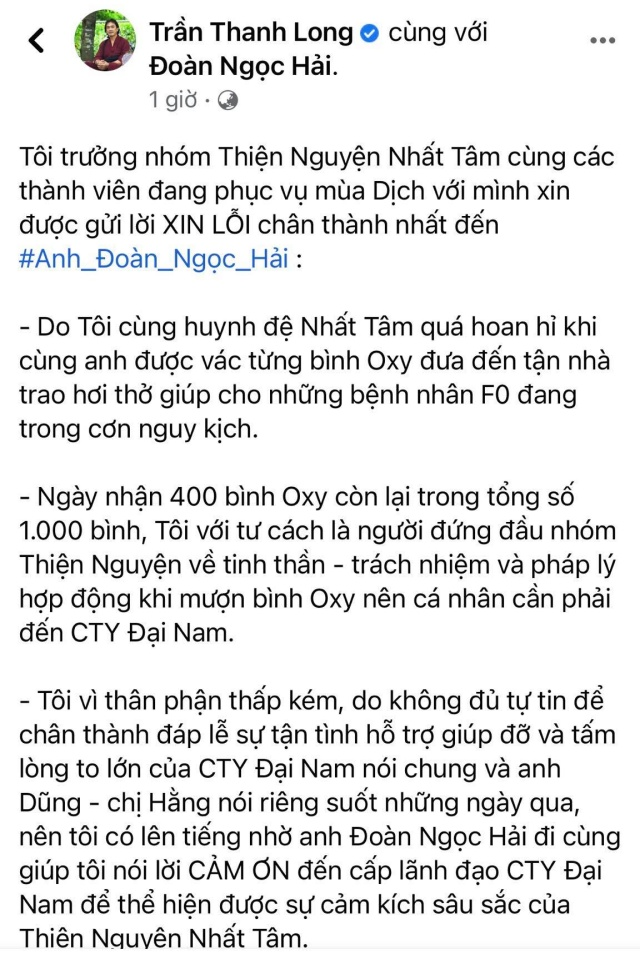This screenshot has width=640, height=954.
Task: Open the #Anh_Đoàn_Ngọc_Hải hashtag
Action: [x=154, y=259]
